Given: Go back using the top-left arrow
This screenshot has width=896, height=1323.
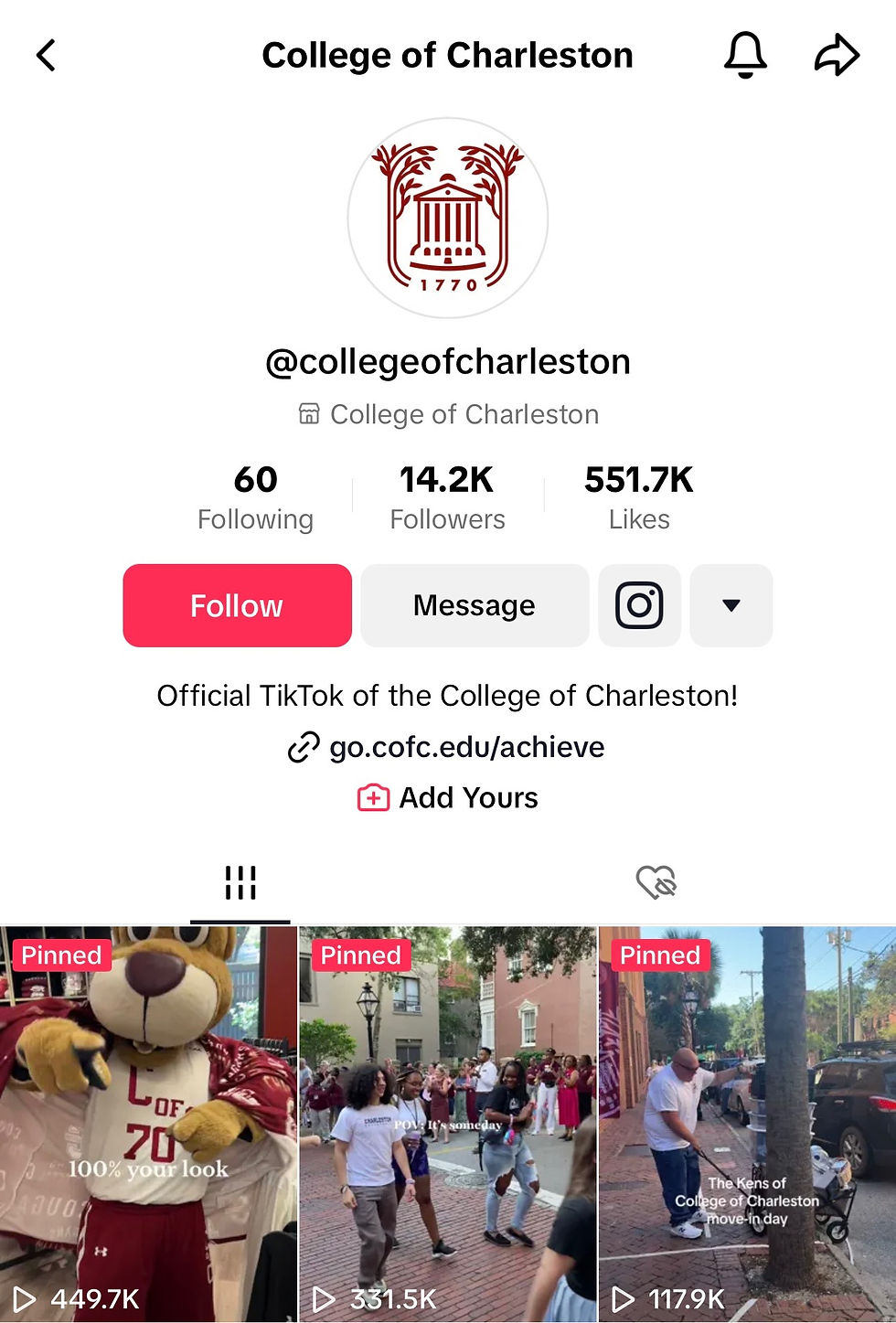Looking at the screenshot, I should pyautogui.click(x=47, y=55).
